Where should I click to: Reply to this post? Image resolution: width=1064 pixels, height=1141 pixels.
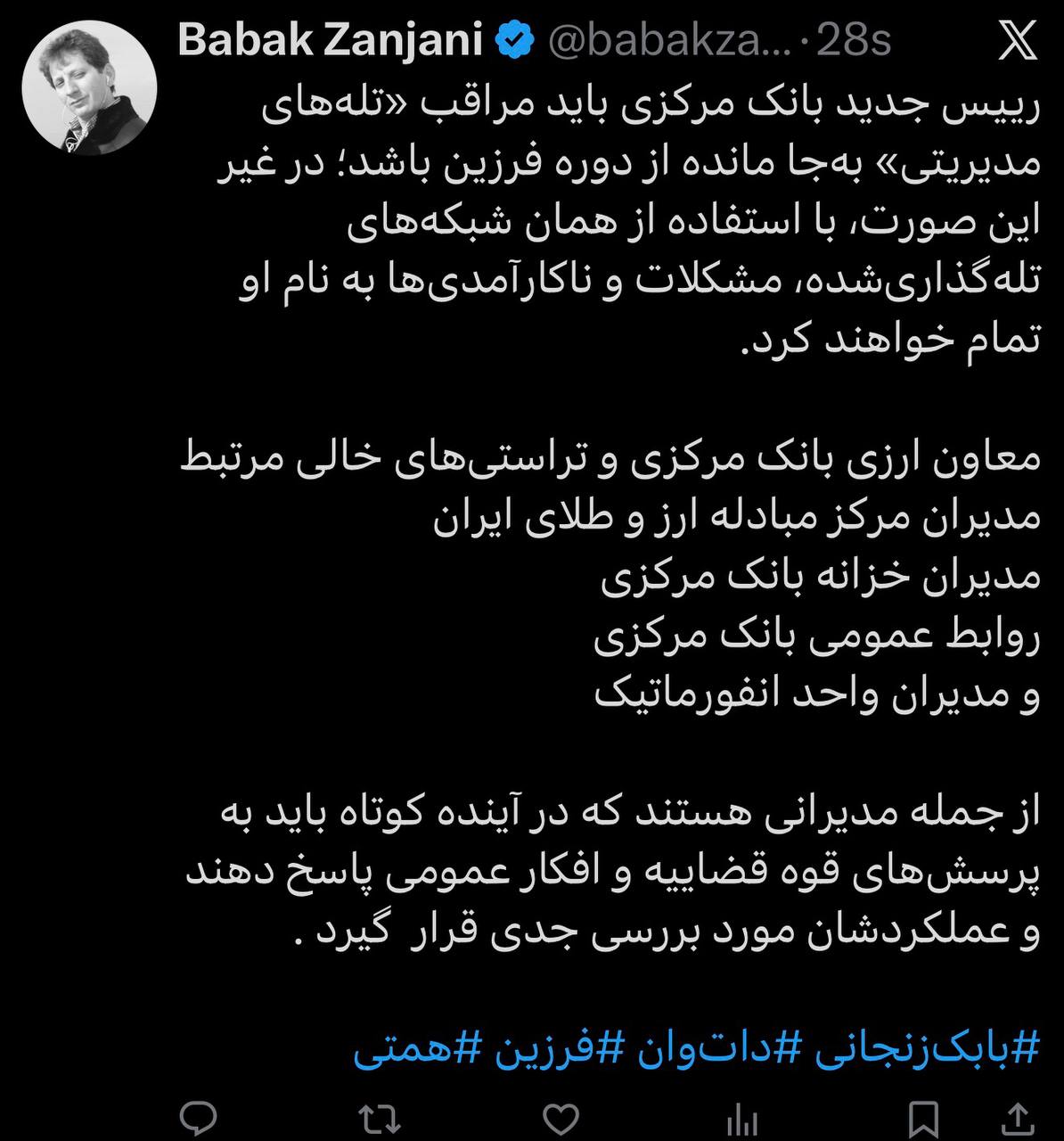198,1119
